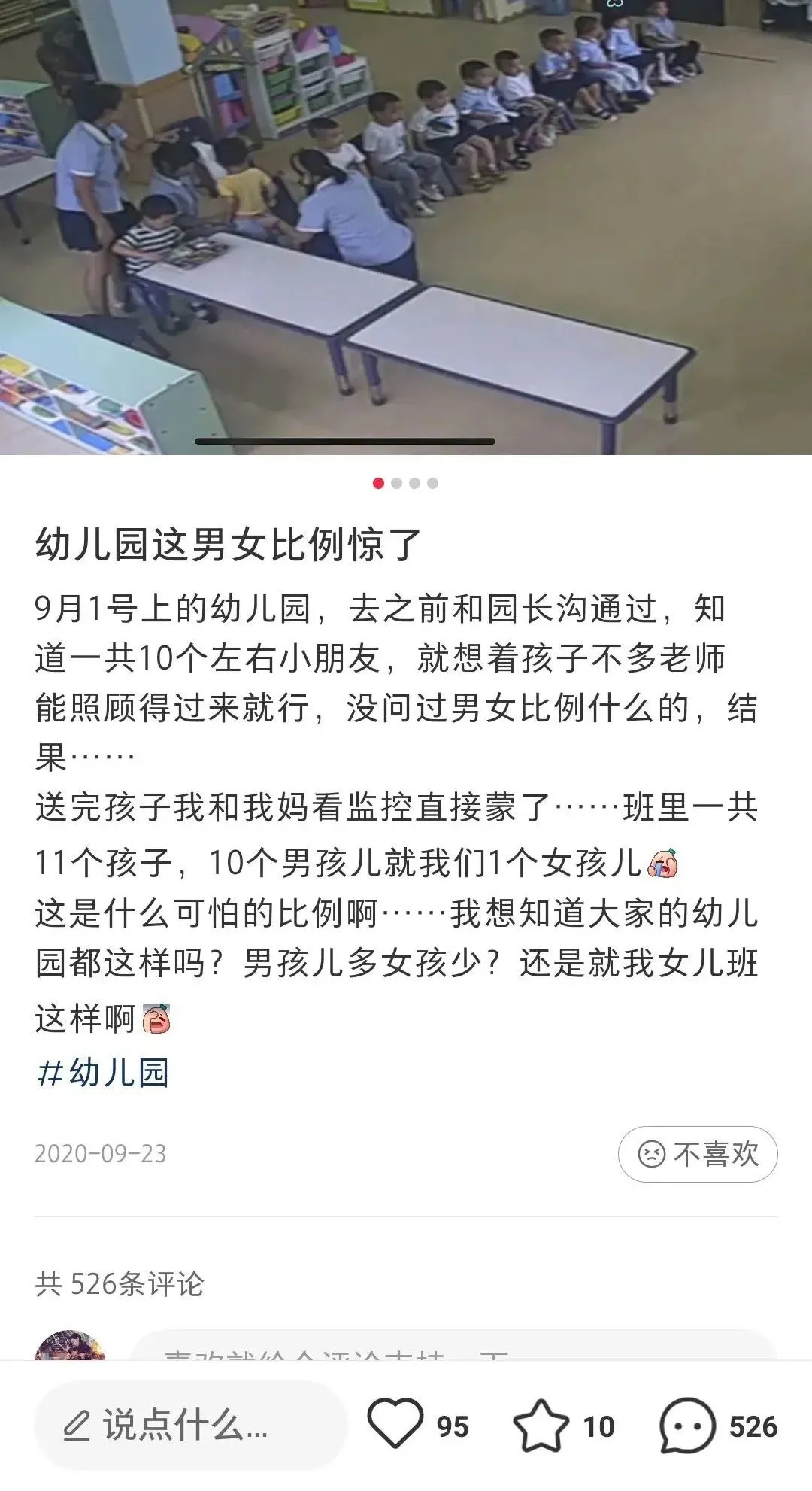This screenshot has height=1491, width=812.
Task: Open the comments bubble showing 526
Action: pyautogui.click(x=686, y=1424)
